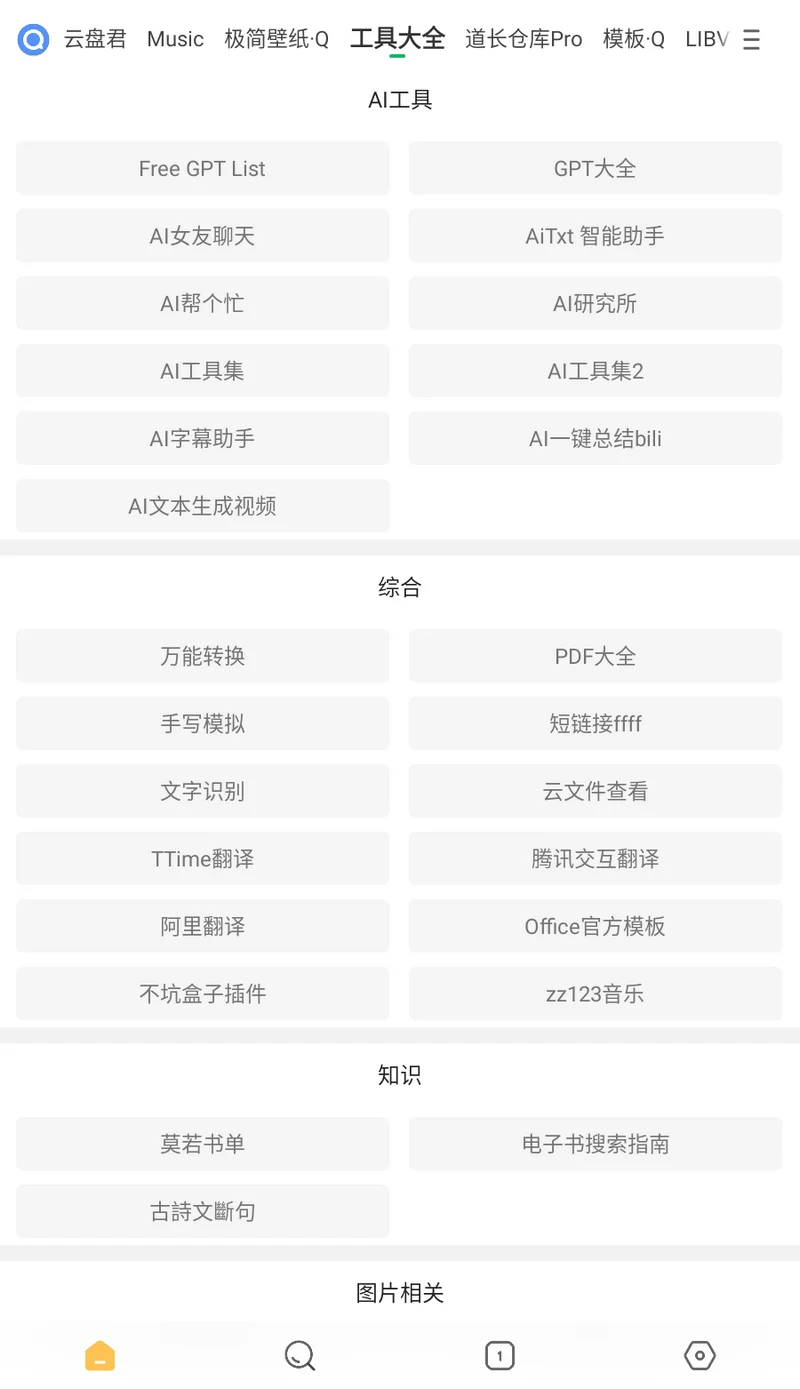Open Office官方模板
Viewport: 800px width, 1389px height.
point(595,926)
